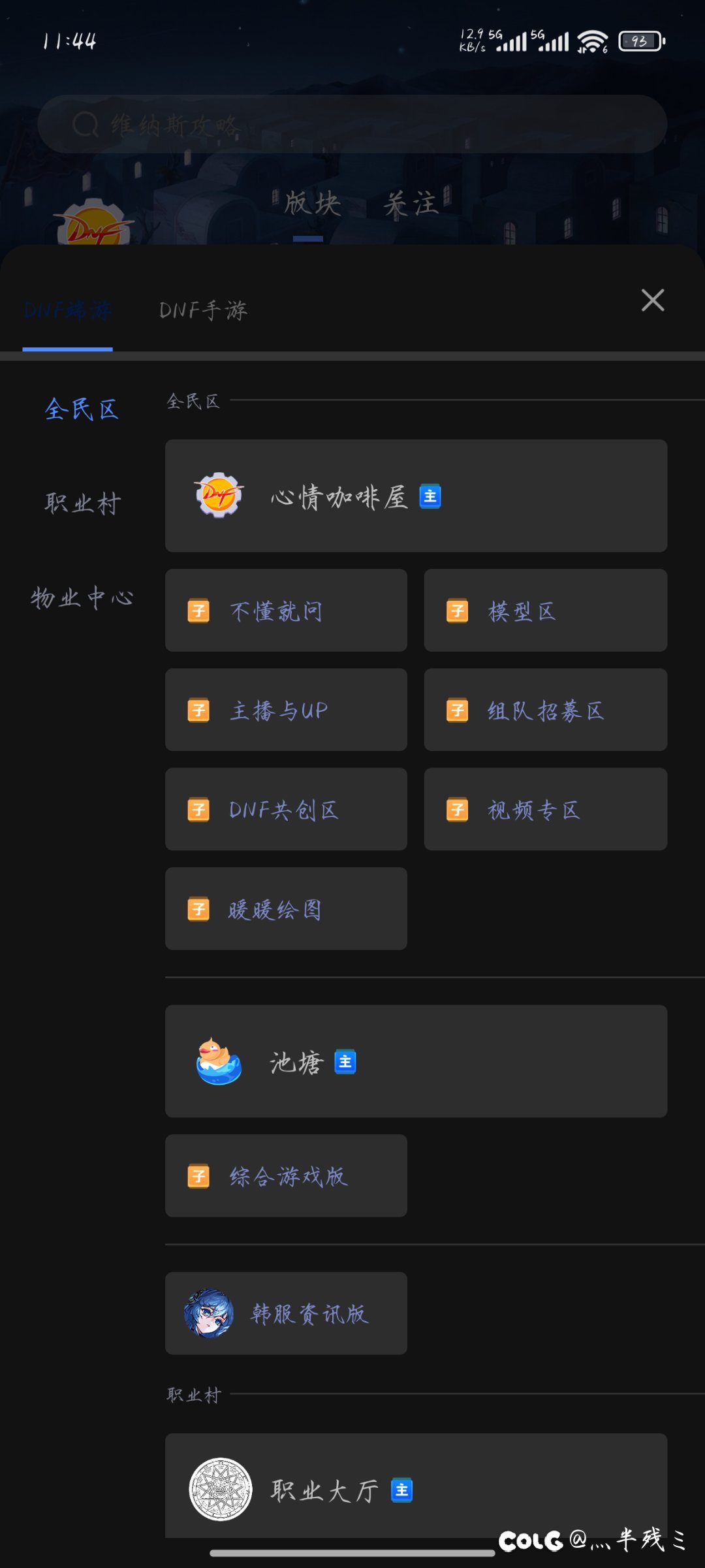This screenshot has height=1568, width=705.
Task: Open the 主播与UP sub-board
Action: tap(286, 709)
